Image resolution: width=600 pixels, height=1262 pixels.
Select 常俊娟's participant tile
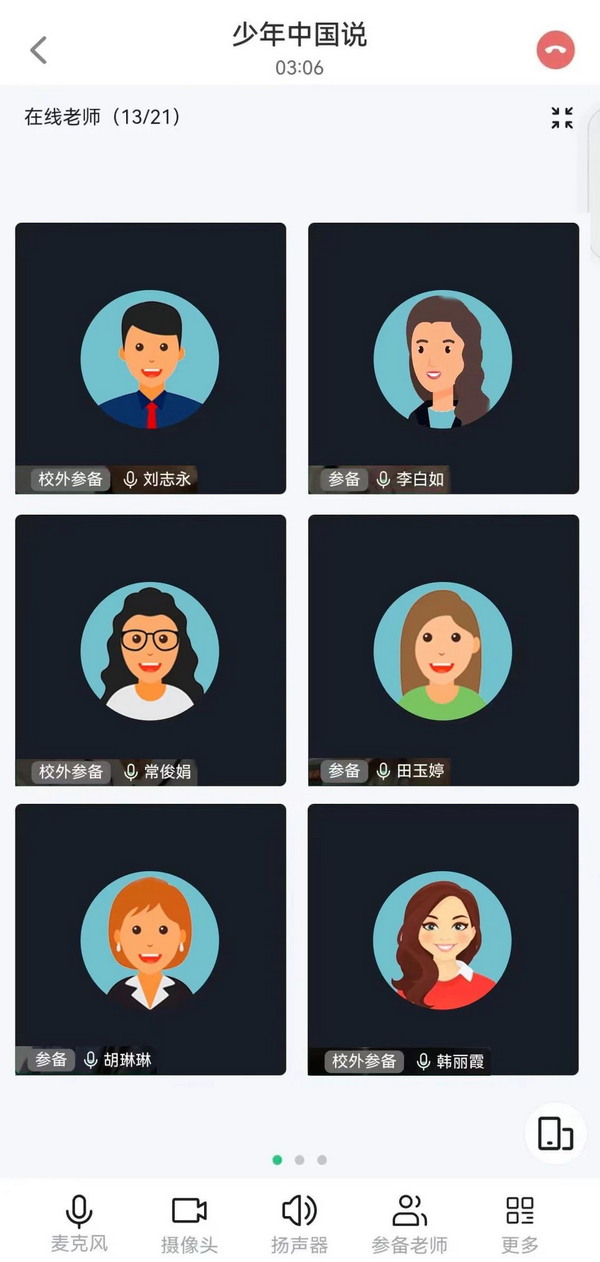(151, 650)
